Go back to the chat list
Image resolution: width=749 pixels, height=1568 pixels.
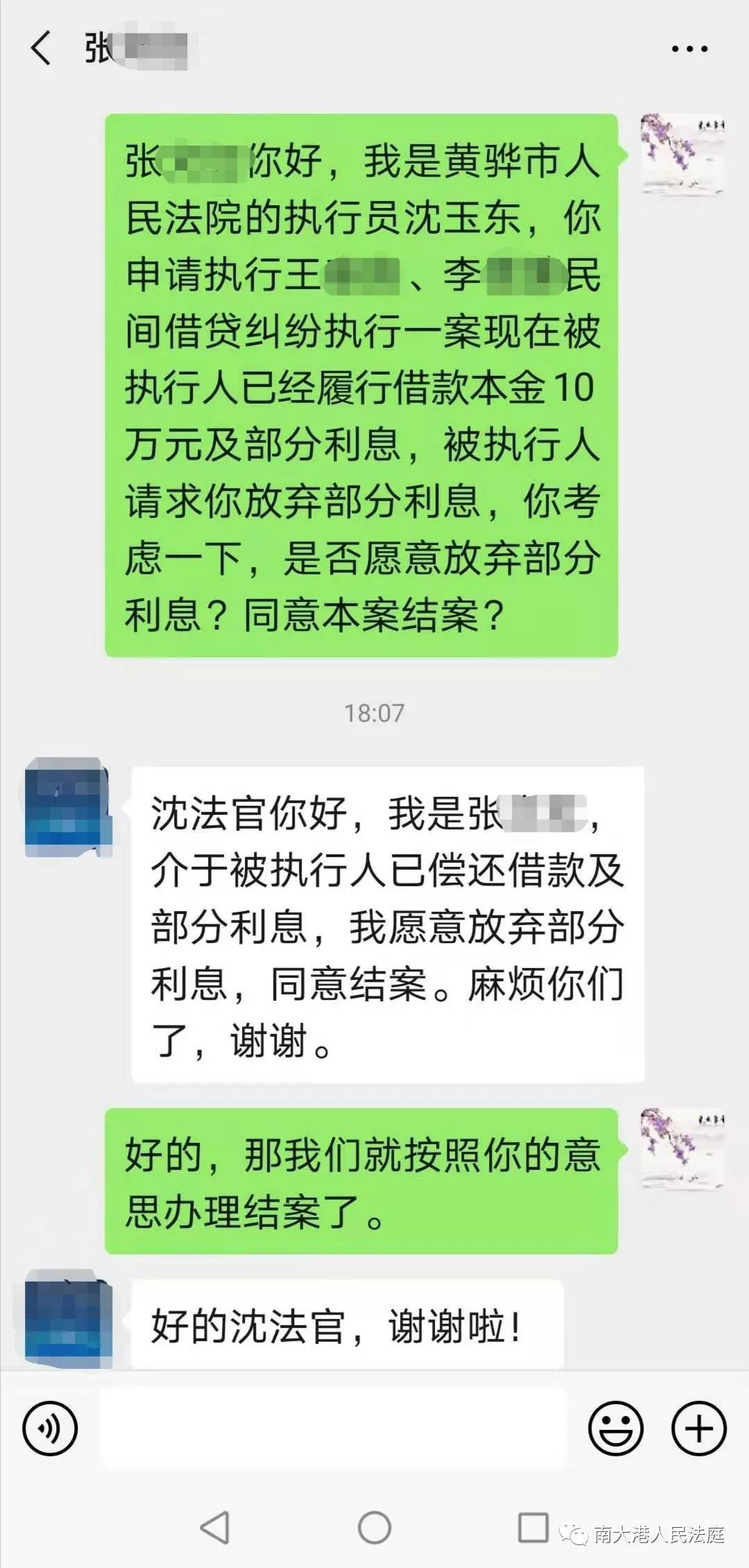[40, 49]
